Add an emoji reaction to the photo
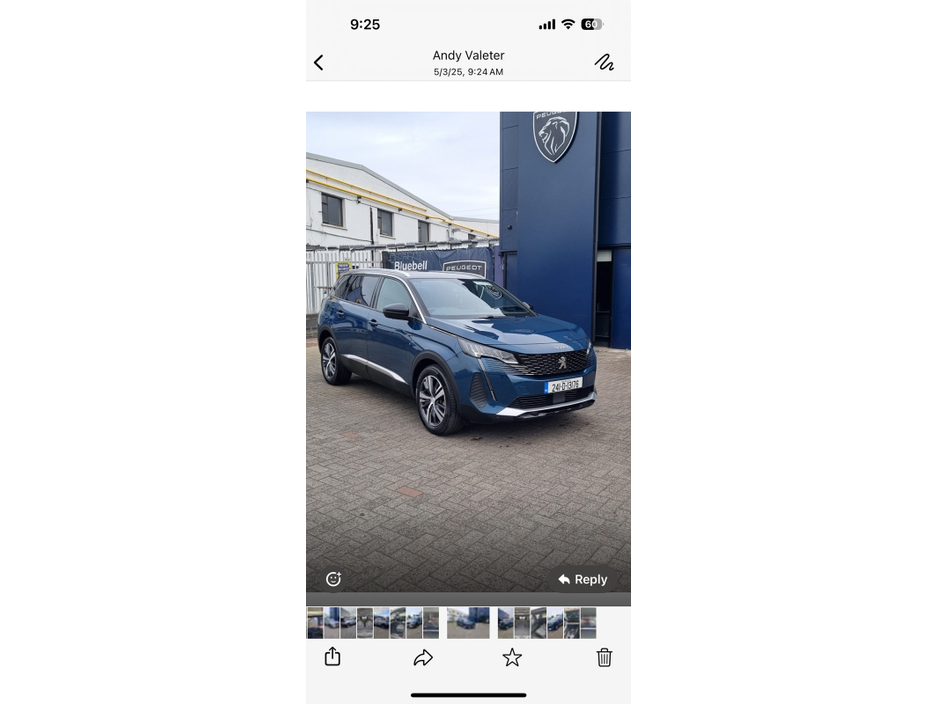Image resolution: width=938 pixels, height=704 pixels. (333, 579)
